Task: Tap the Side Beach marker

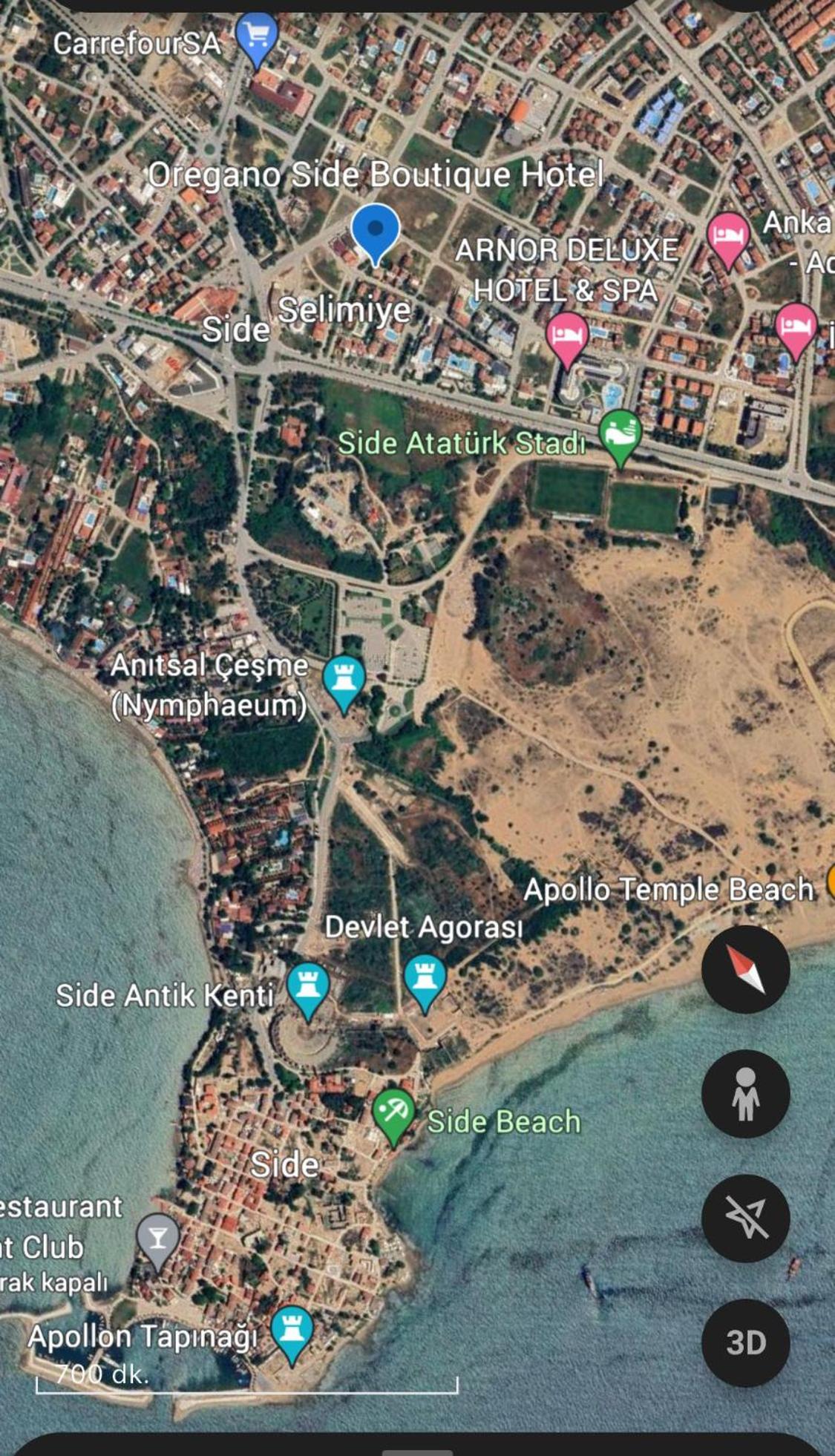Action: click(393, 1114)
